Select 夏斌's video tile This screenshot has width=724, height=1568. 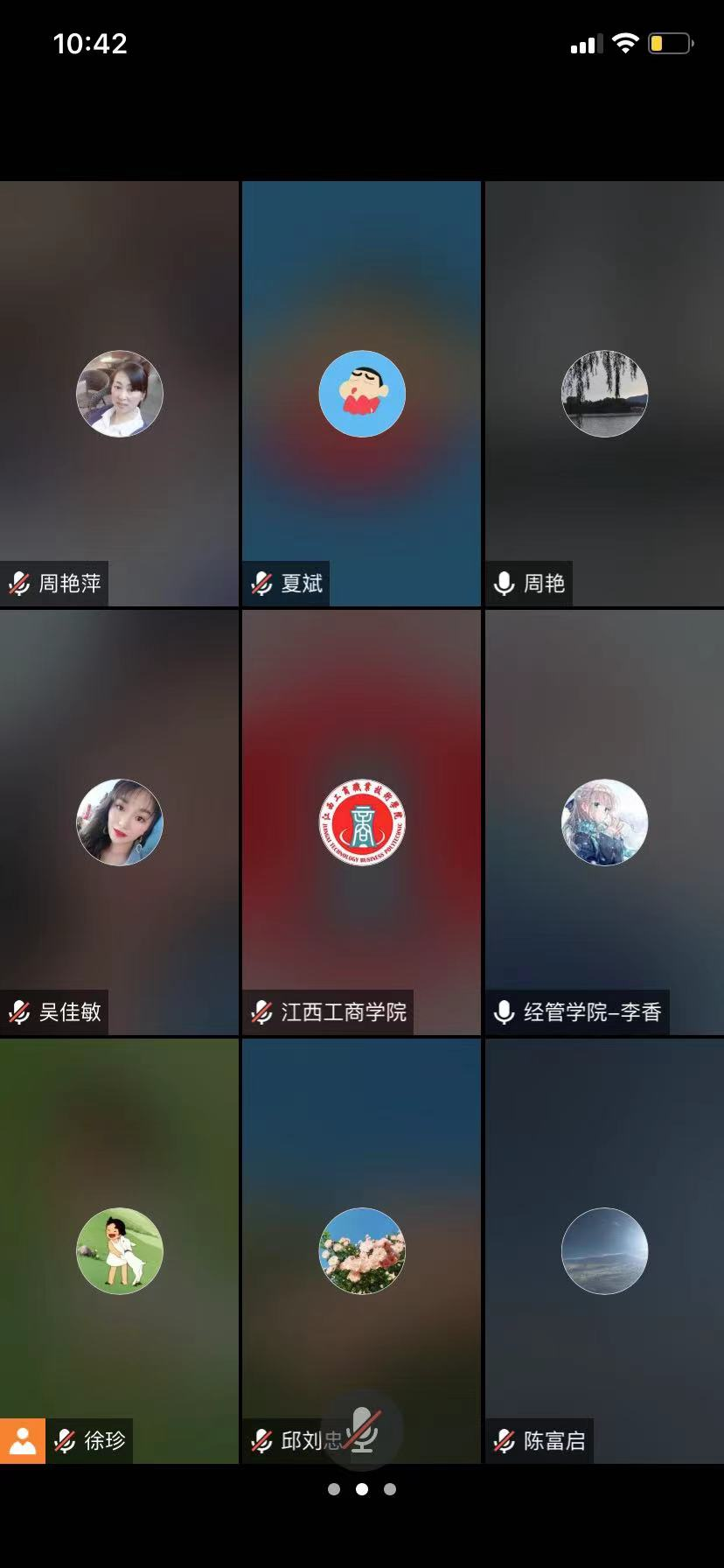[361, 394]
